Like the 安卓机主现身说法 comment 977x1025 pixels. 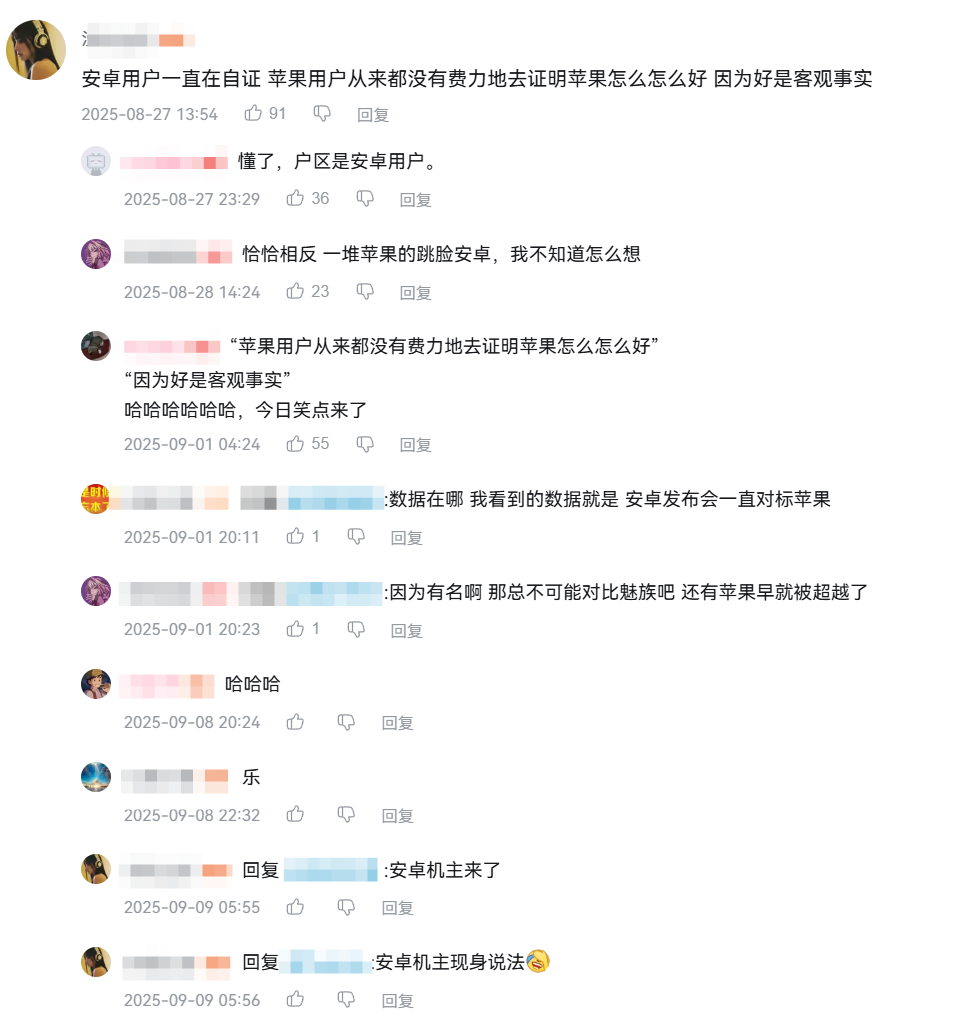[295, 1000]
